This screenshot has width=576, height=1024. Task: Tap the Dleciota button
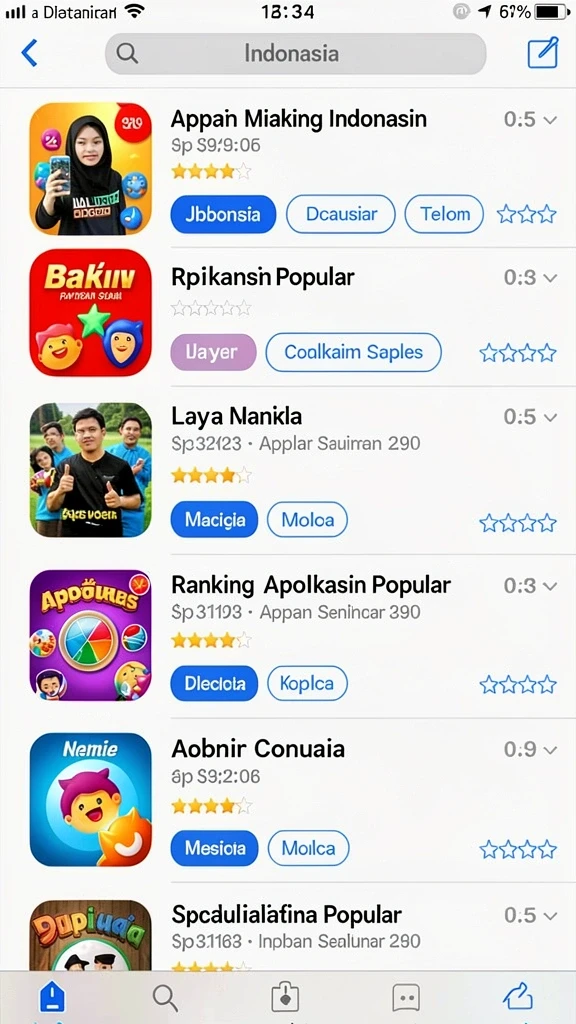pyautogui.click(x=214, y=684)
